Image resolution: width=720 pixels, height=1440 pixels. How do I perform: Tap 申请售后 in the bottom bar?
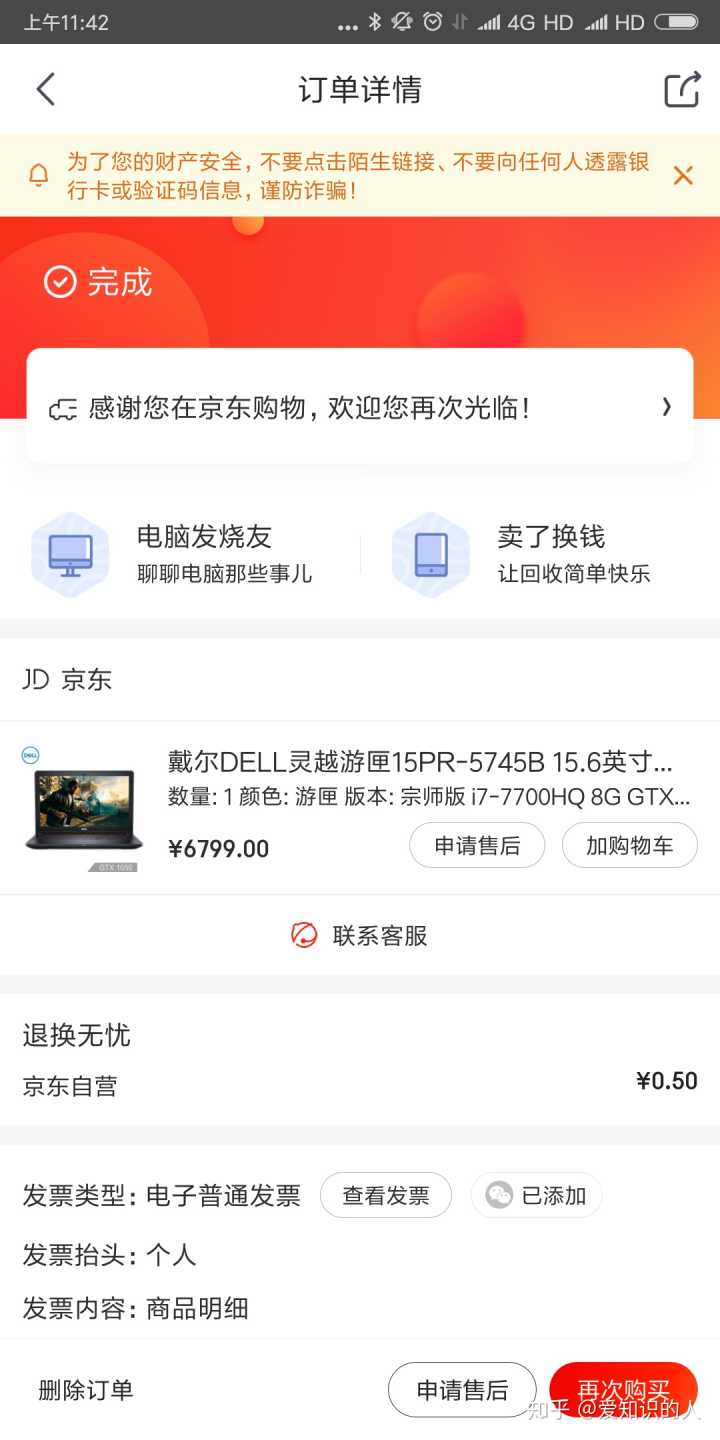click(462, 1390)
